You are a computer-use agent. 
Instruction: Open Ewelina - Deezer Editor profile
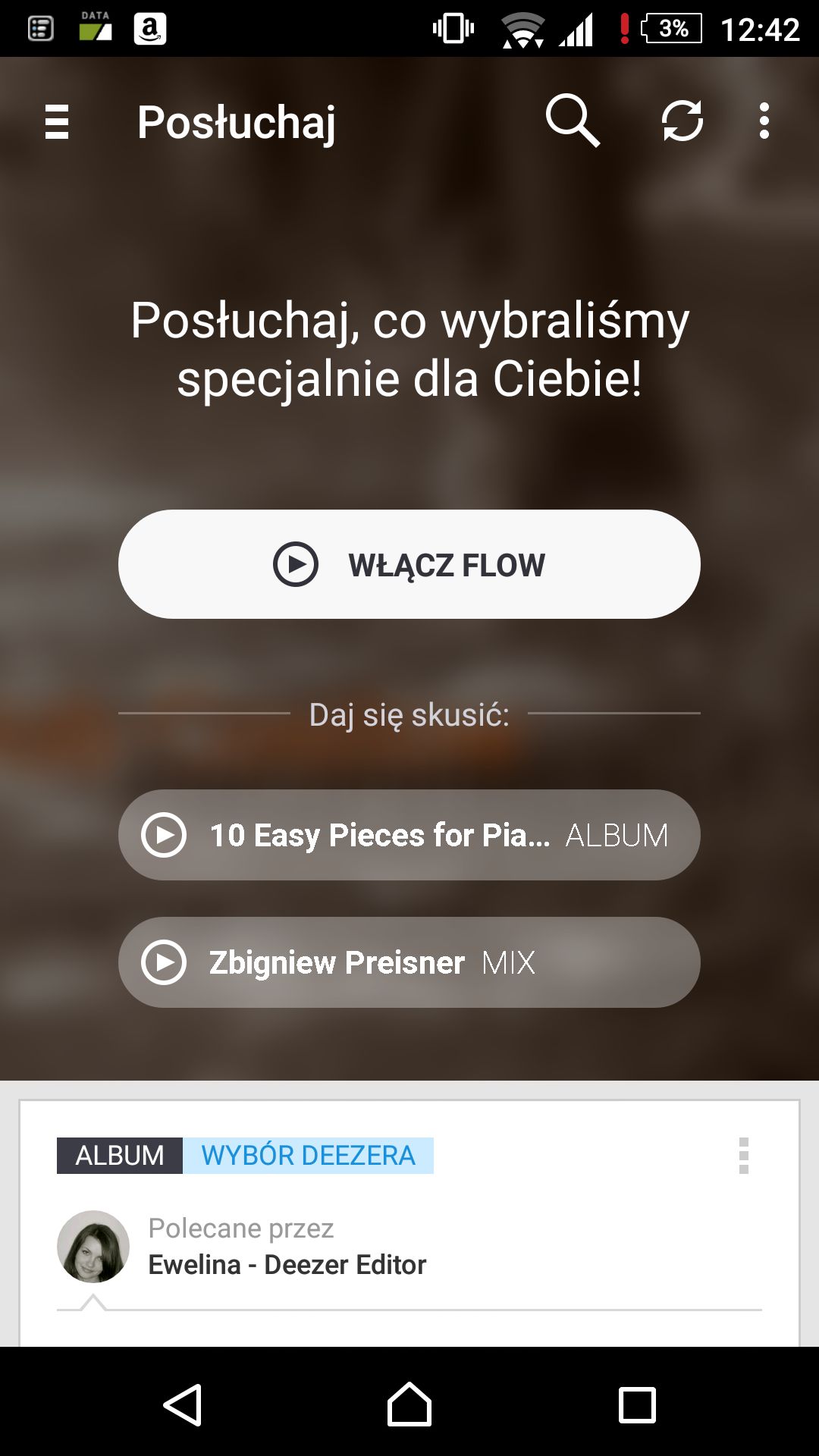point(287,1265)
